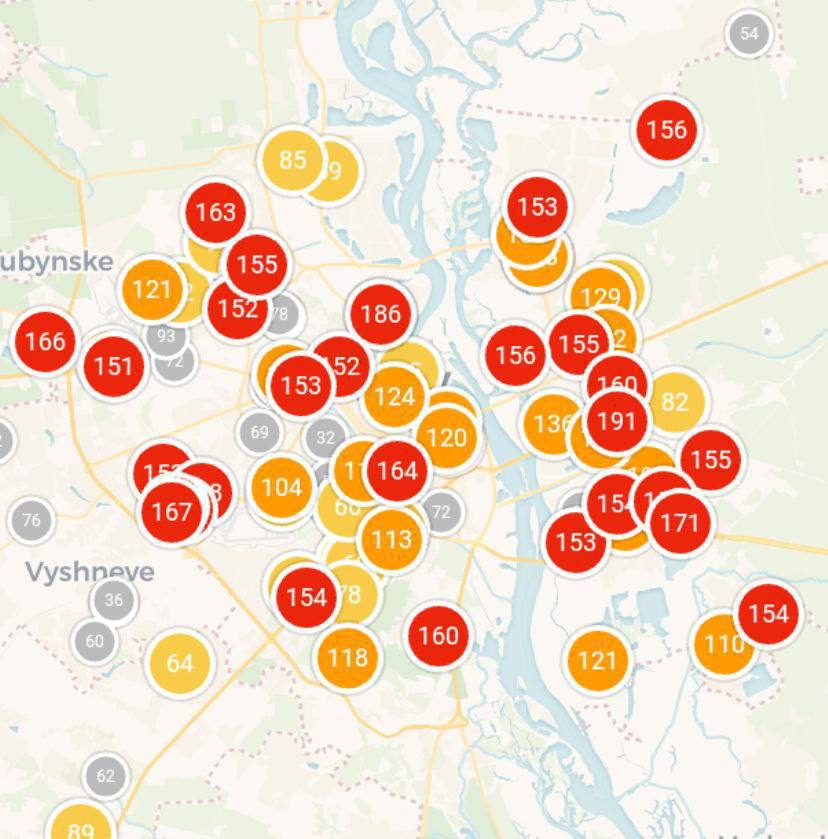Tap the red 186 air quality marker
Screen dimensions: 828x839
coord(380,314)
